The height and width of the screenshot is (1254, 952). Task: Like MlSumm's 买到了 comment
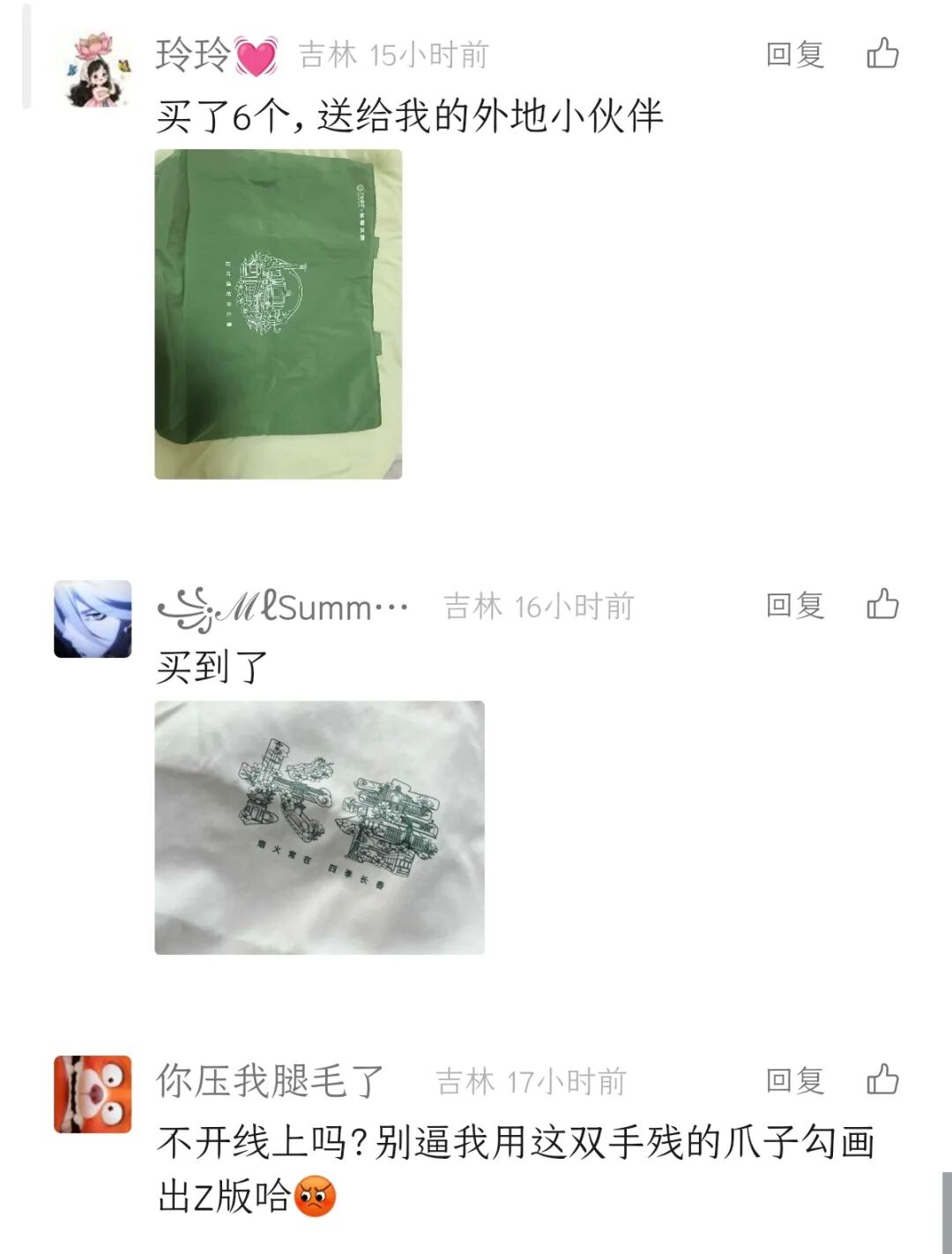[882, 605]
